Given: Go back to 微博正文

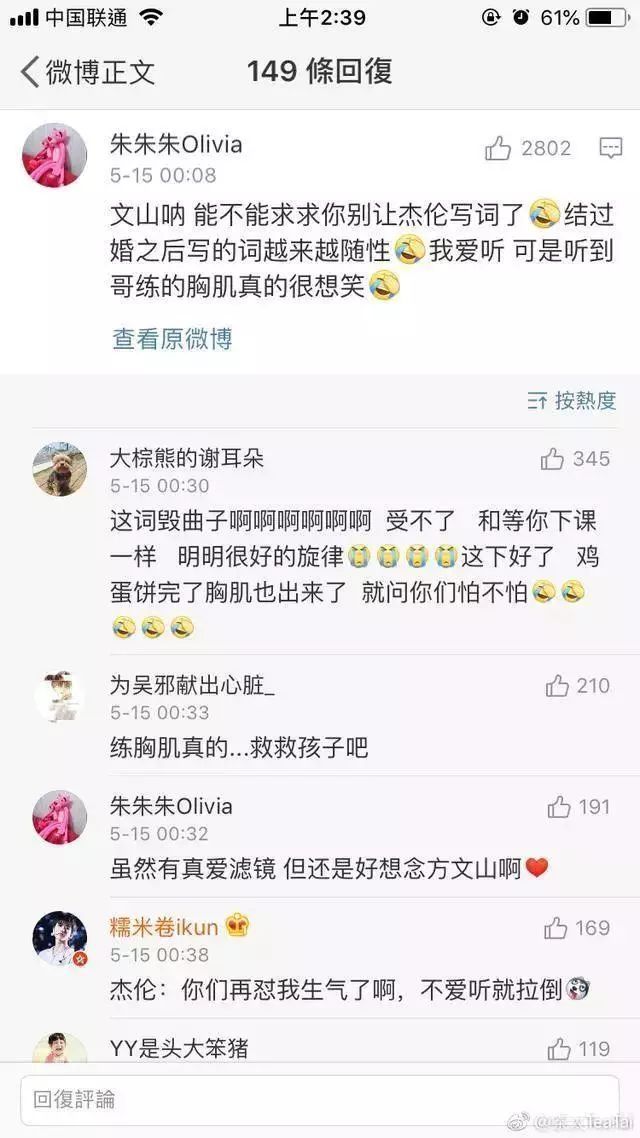Looking at the screenshot, I should pos(87,72).
